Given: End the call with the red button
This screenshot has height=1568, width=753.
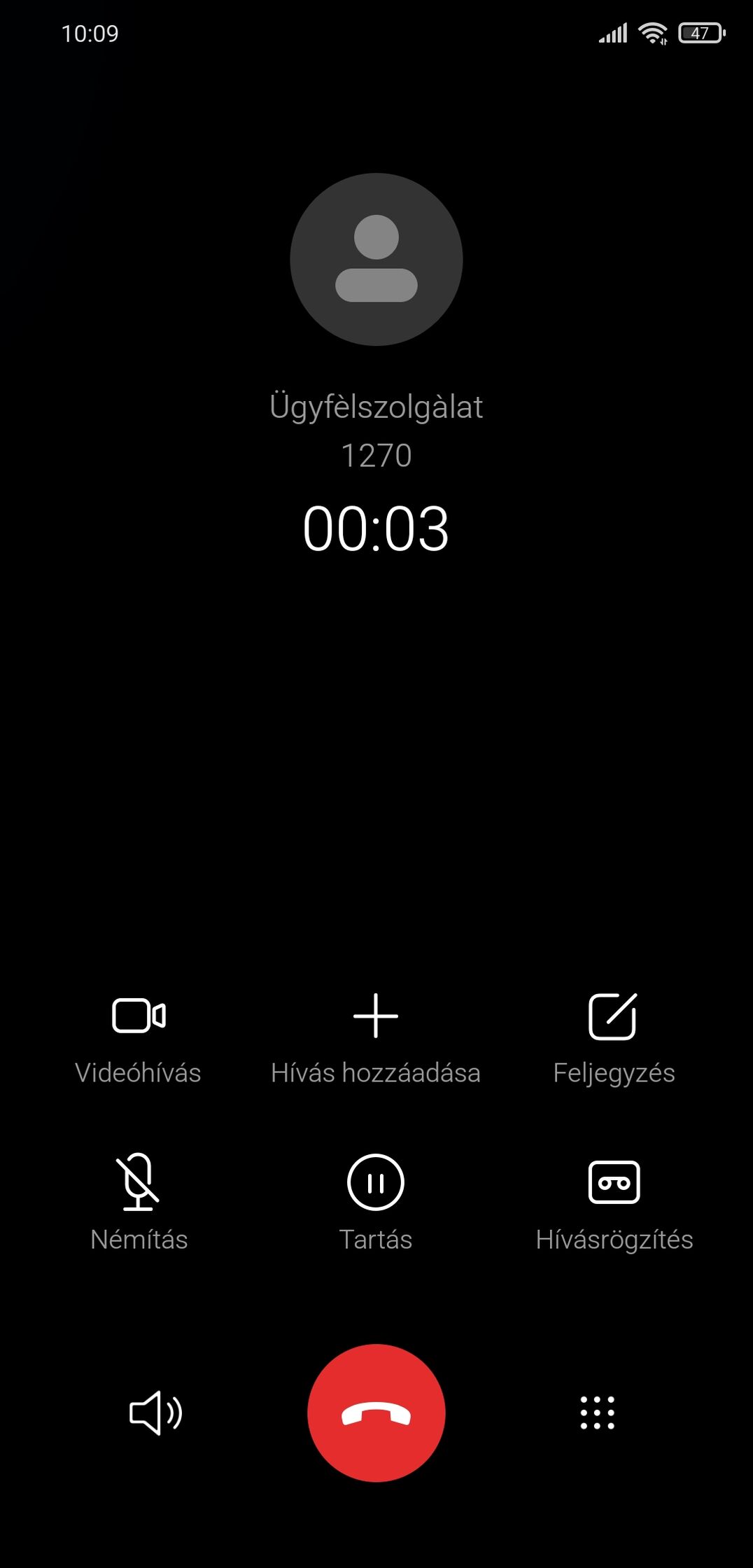Looking at the screenshot, I should tap(376, 1413).
